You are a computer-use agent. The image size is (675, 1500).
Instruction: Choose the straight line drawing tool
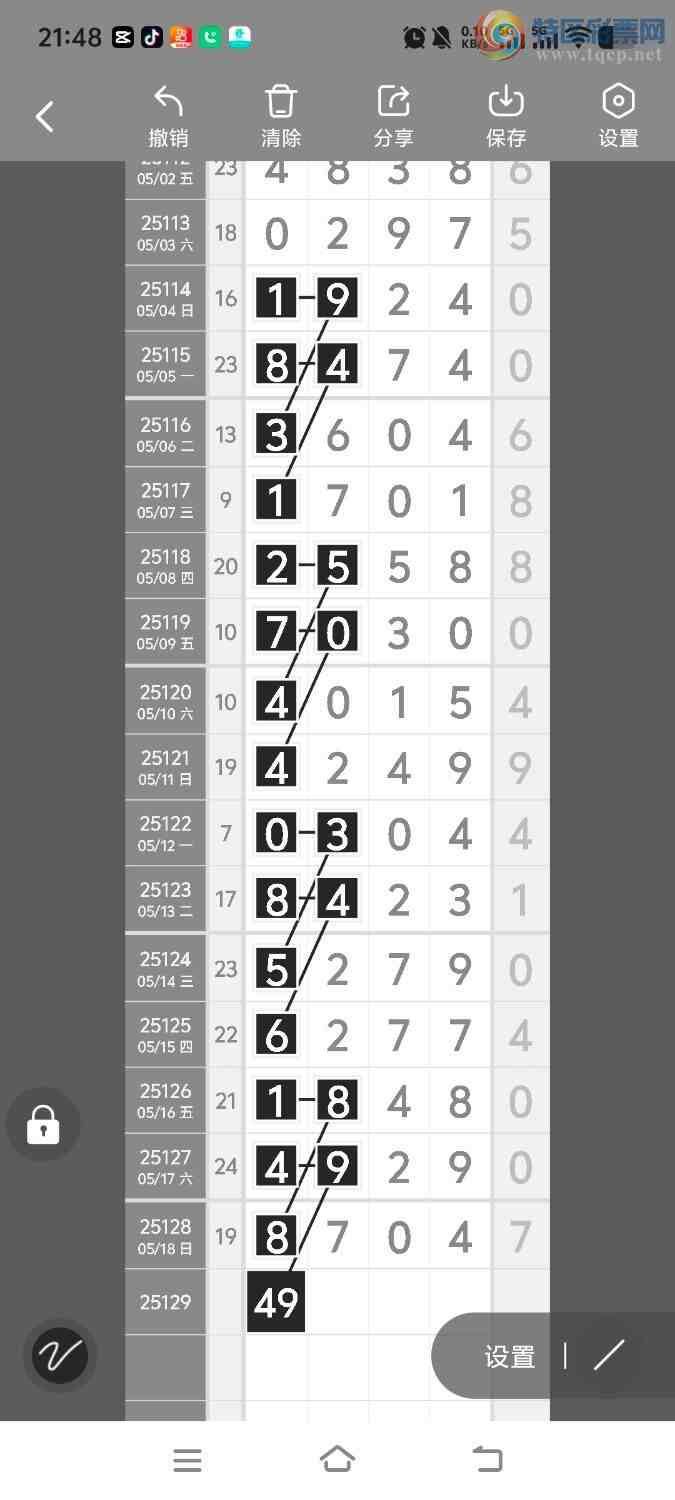609,1356
